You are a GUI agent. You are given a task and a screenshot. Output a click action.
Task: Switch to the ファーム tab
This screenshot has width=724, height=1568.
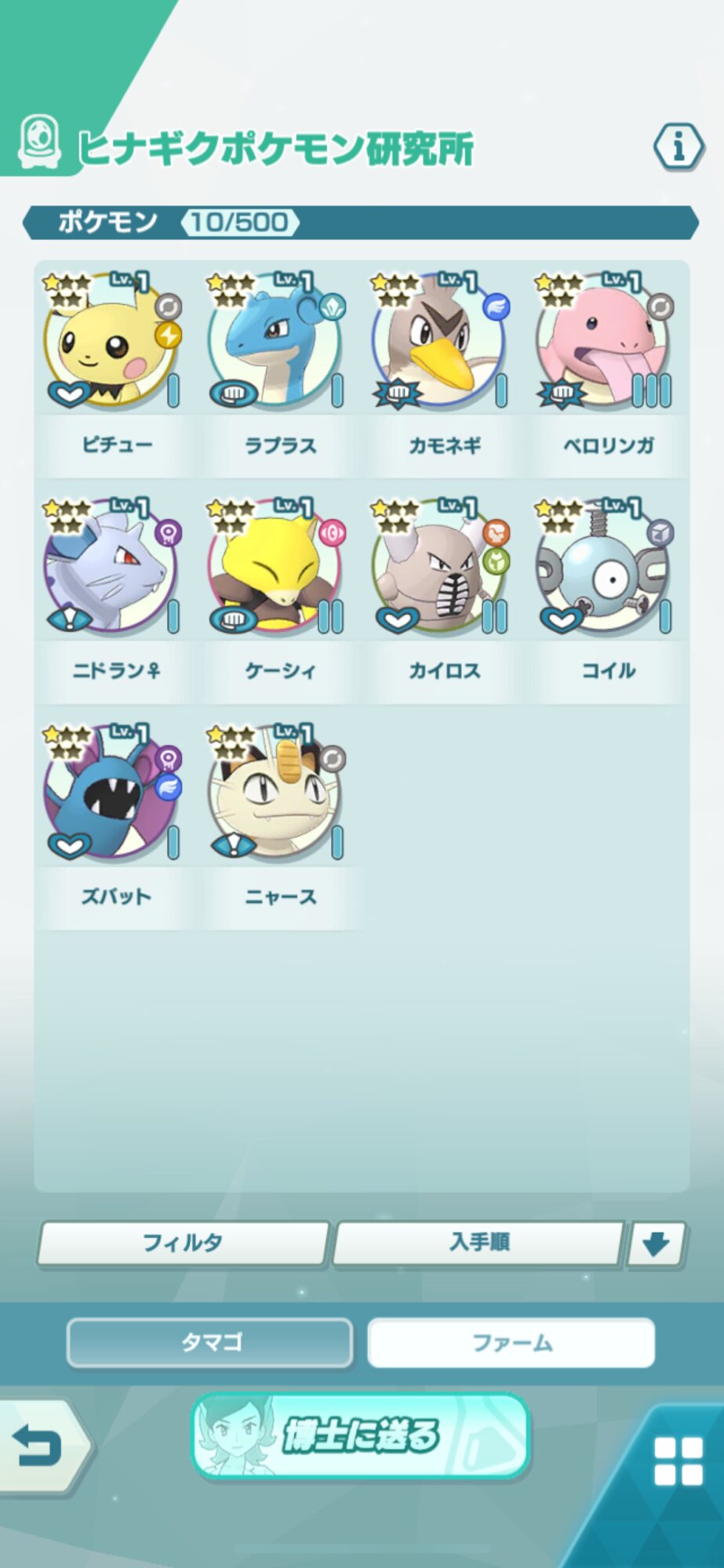(511, 1343)
